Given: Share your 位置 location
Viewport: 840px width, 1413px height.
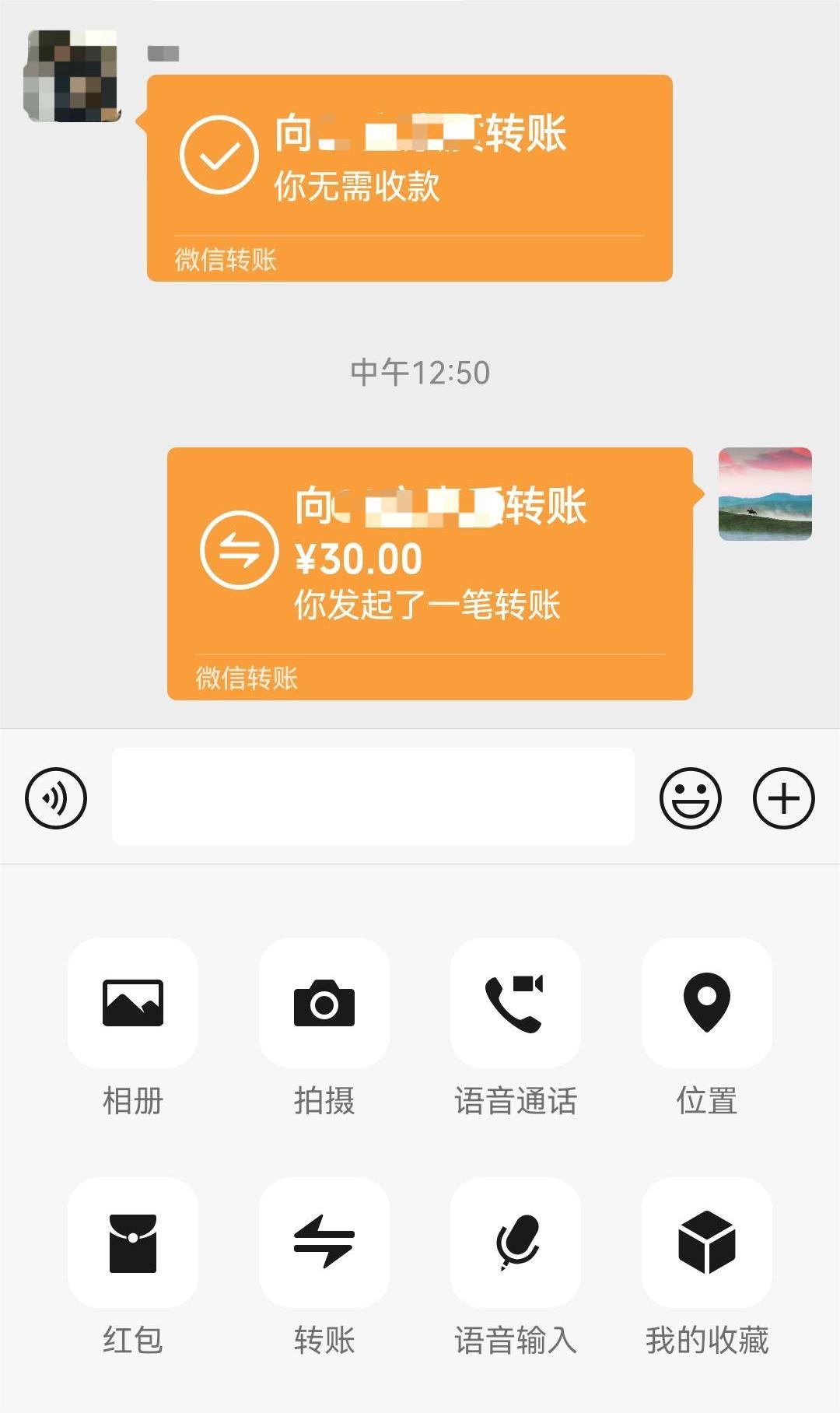Looking at the screenshot, I should coord(707,1003).
